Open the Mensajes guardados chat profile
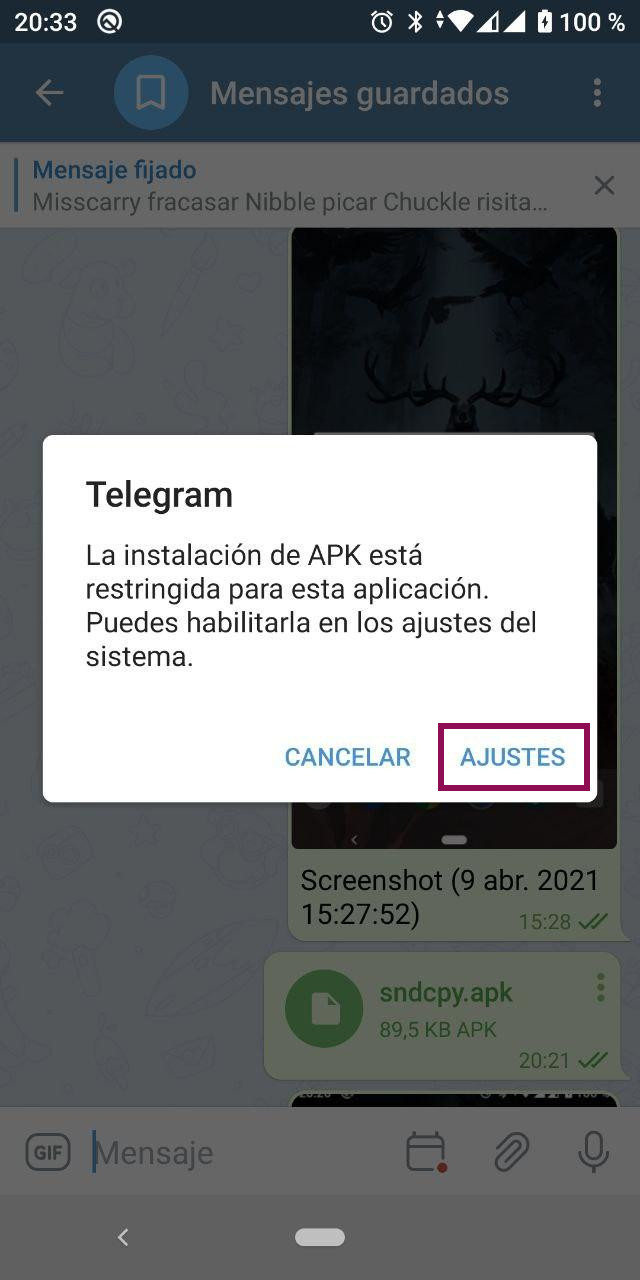The width and height of the screenshot is (640, 1280). (358, 93)
